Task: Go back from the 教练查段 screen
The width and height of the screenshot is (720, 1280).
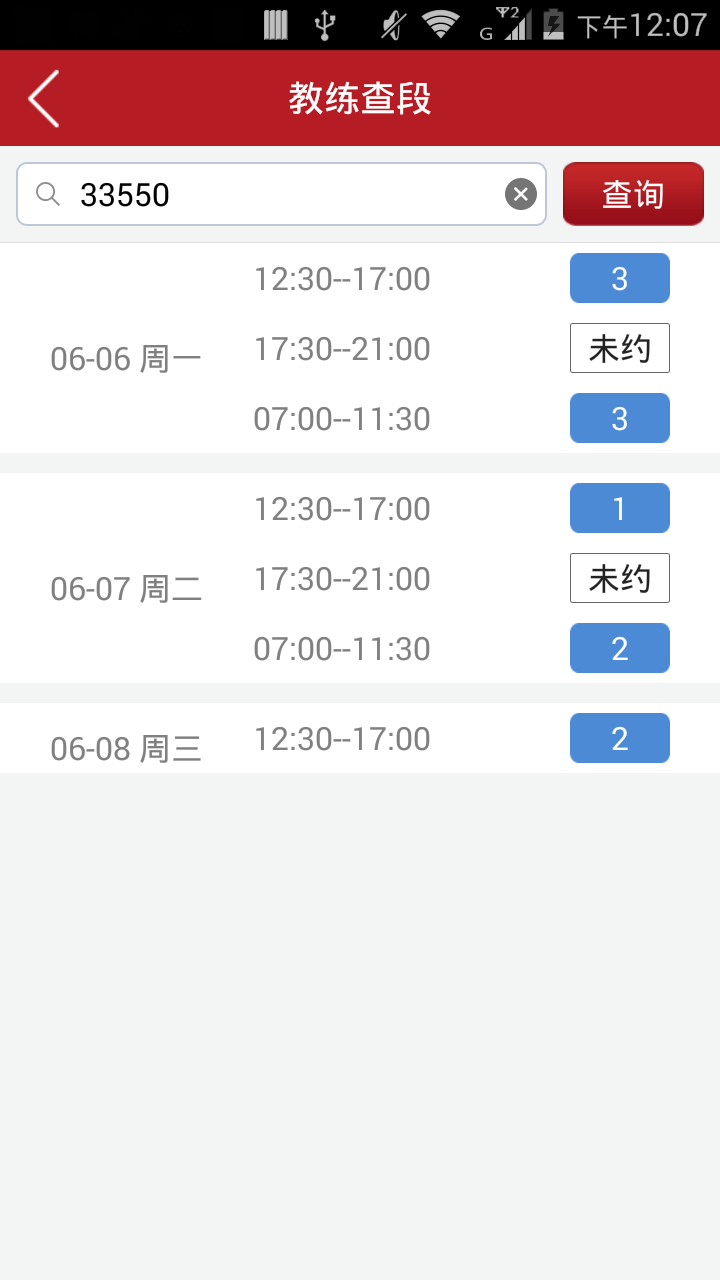Action: click(x=44, y=99)
